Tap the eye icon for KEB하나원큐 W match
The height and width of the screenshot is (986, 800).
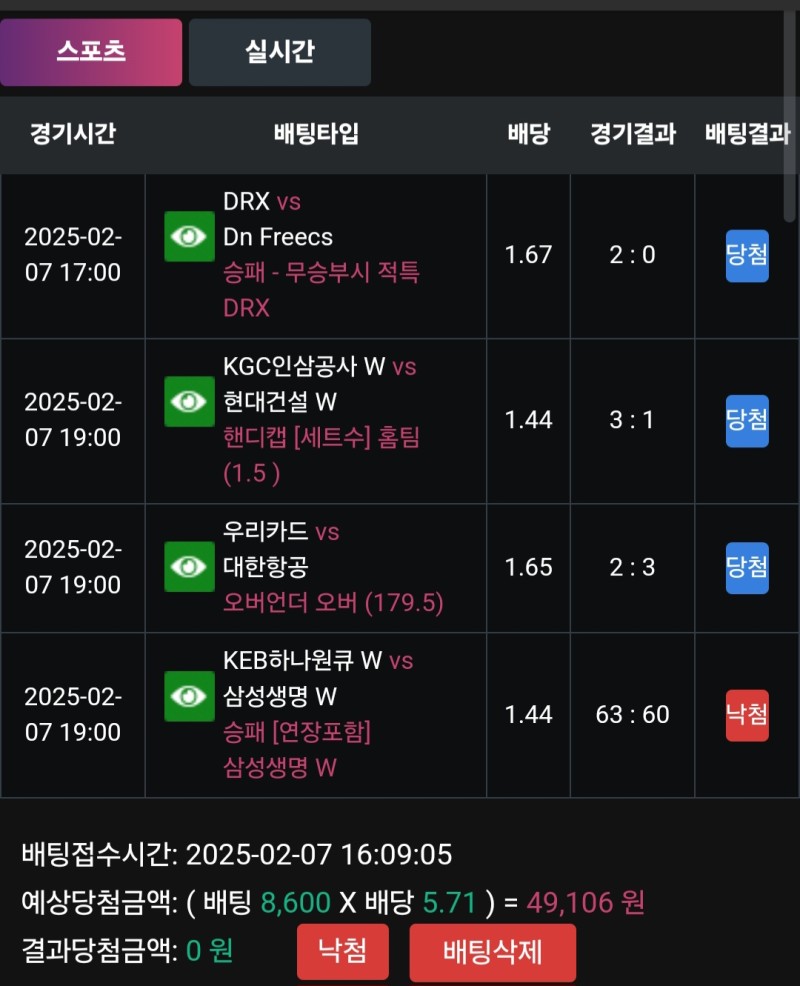(x=189, y=696)
